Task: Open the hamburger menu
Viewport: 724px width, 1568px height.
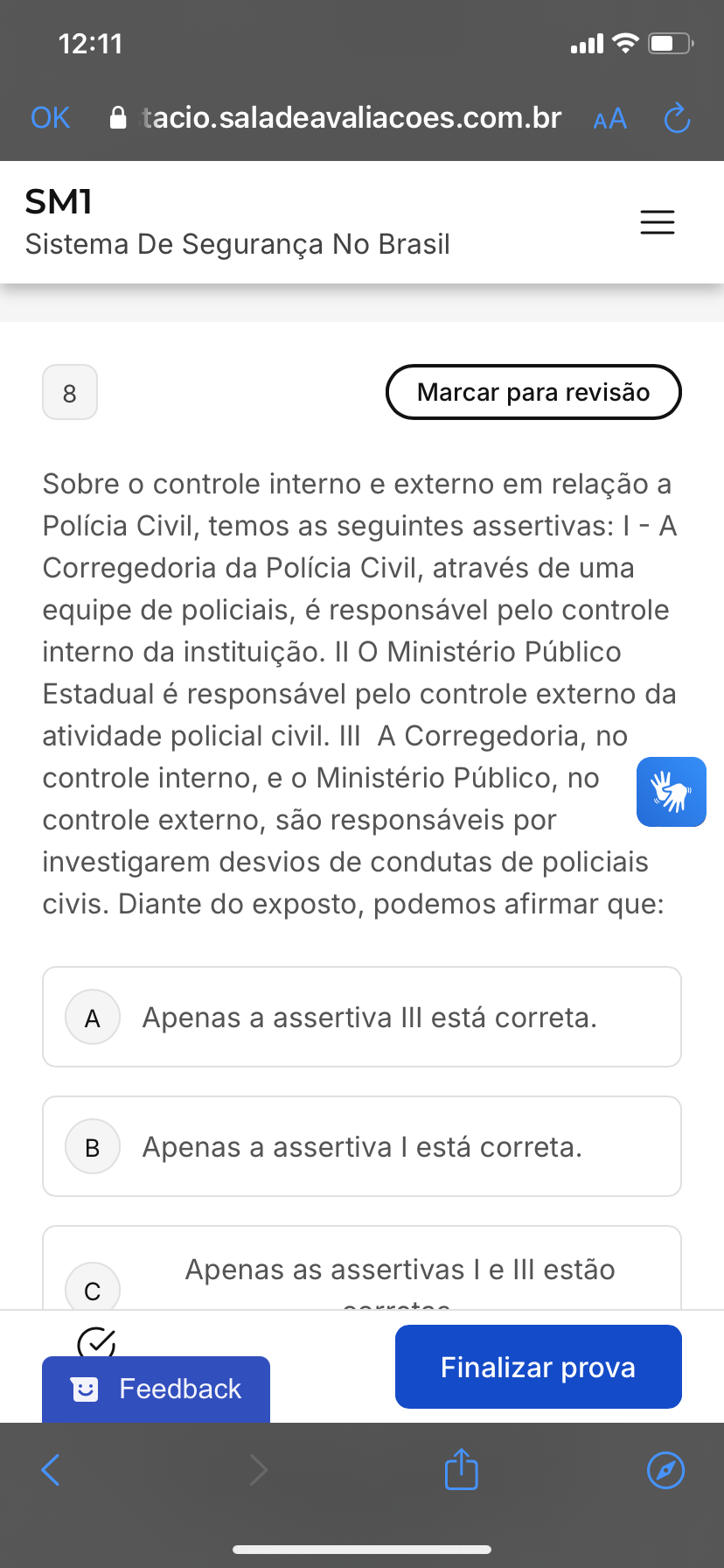Action: coord(658,222)
